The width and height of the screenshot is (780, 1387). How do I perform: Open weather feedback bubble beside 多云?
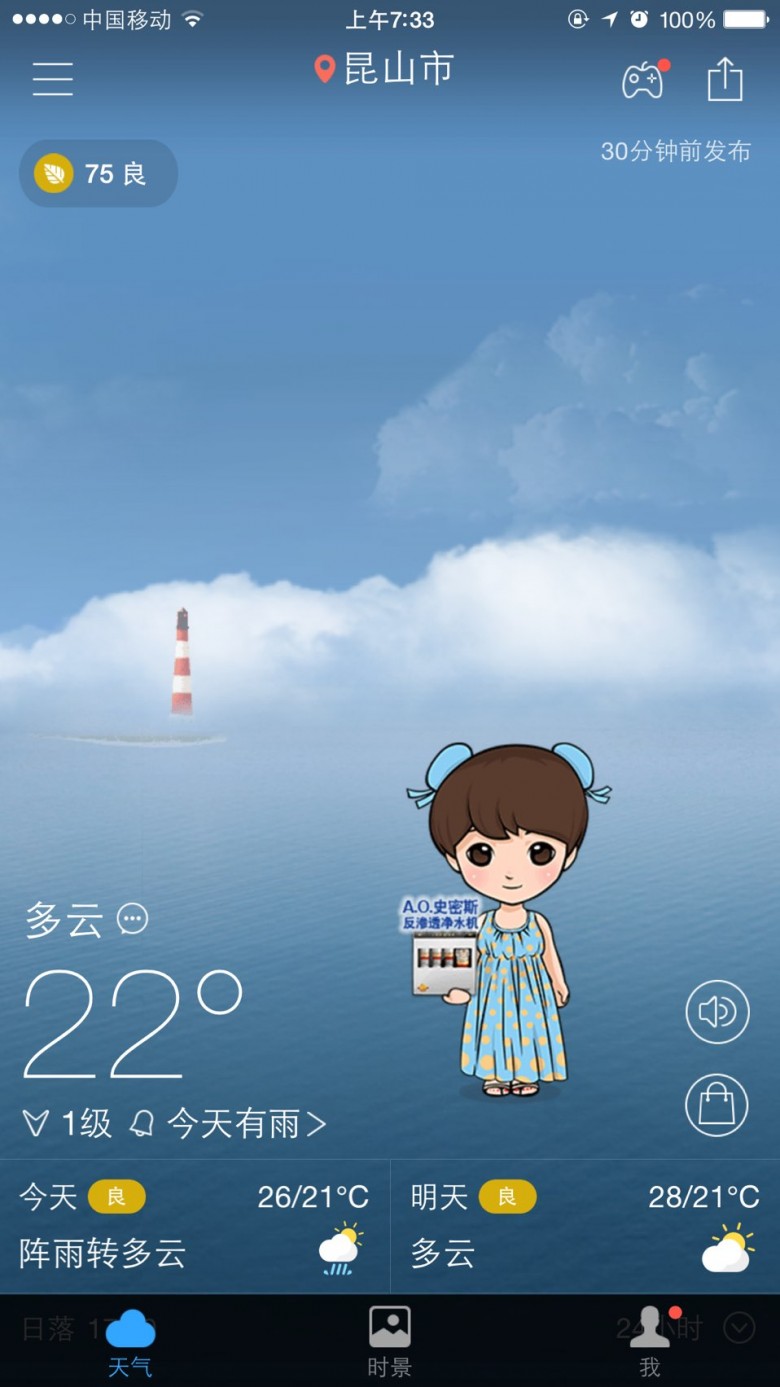(x=133, y=918)
